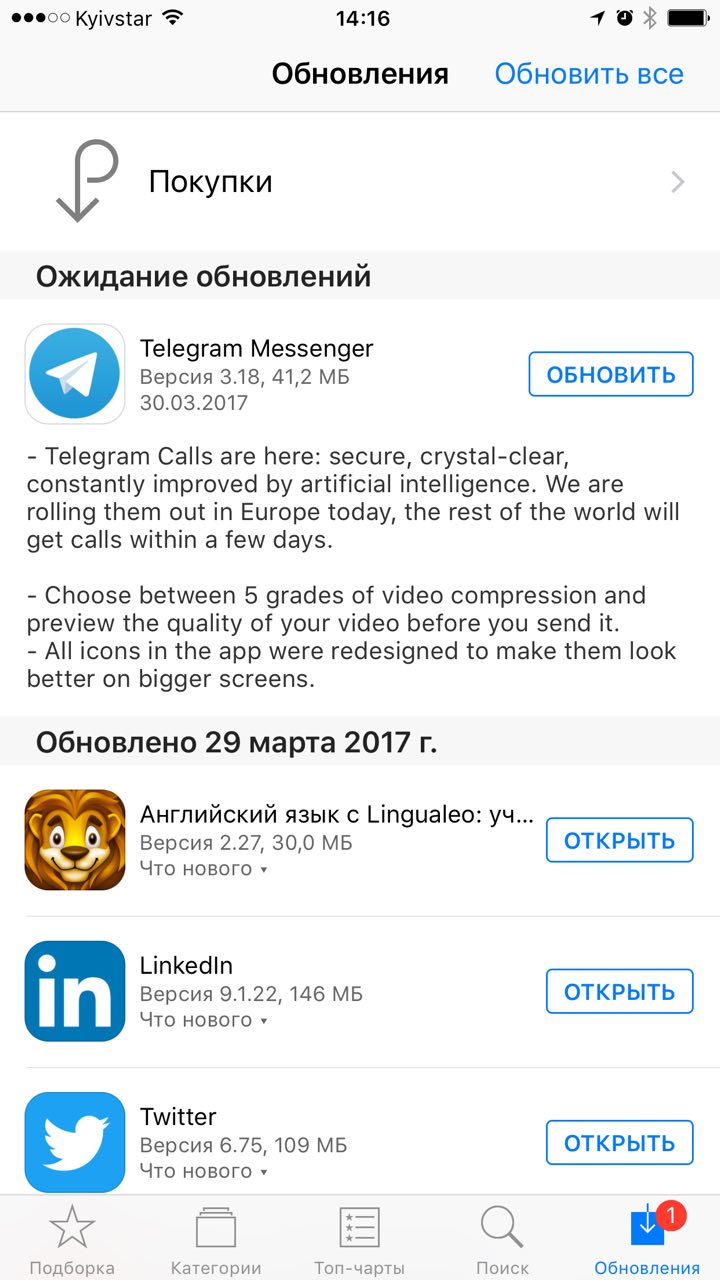Switch to the Категории tab
720x1280 pixels.
216,1238
